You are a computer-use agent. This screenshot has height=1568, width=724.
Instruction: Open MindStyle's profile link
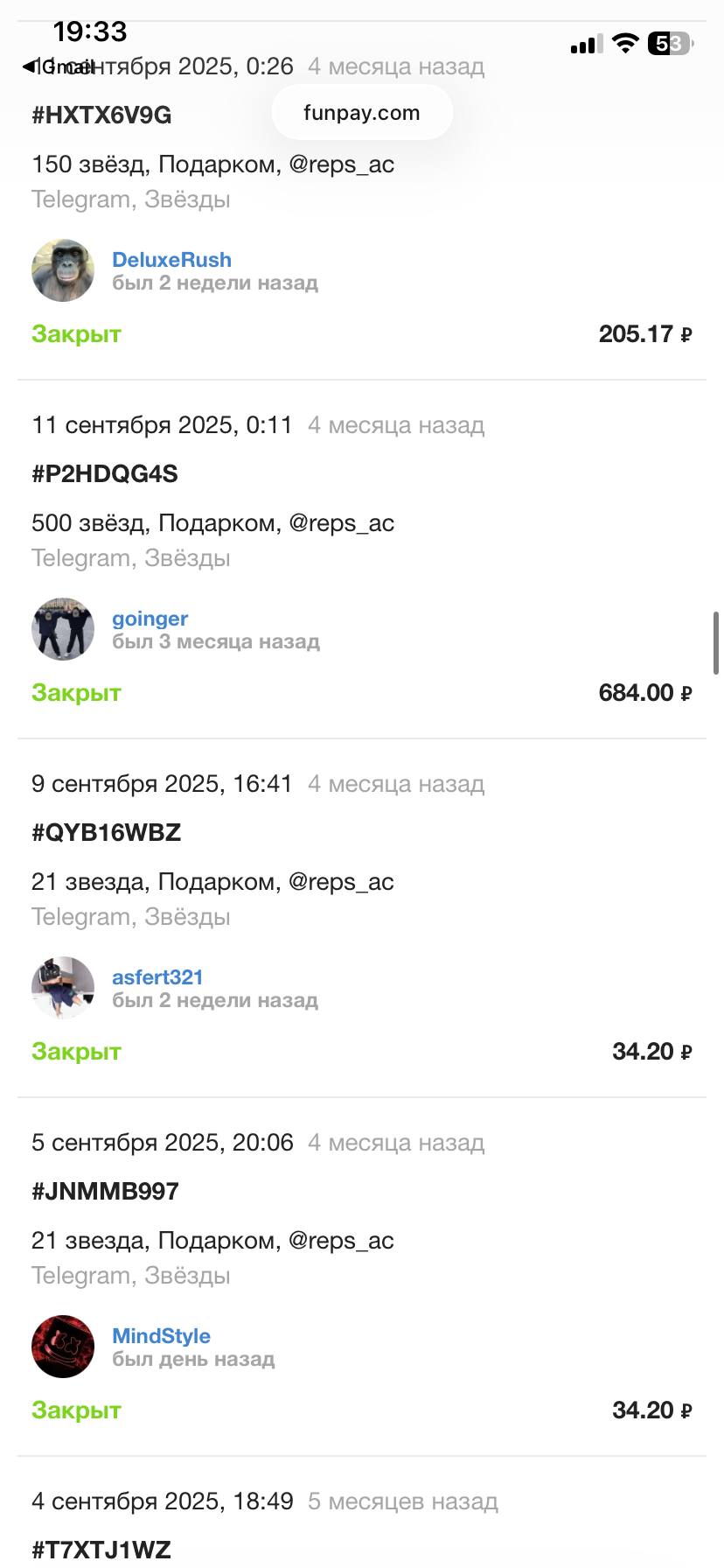tap(161, 1336)
